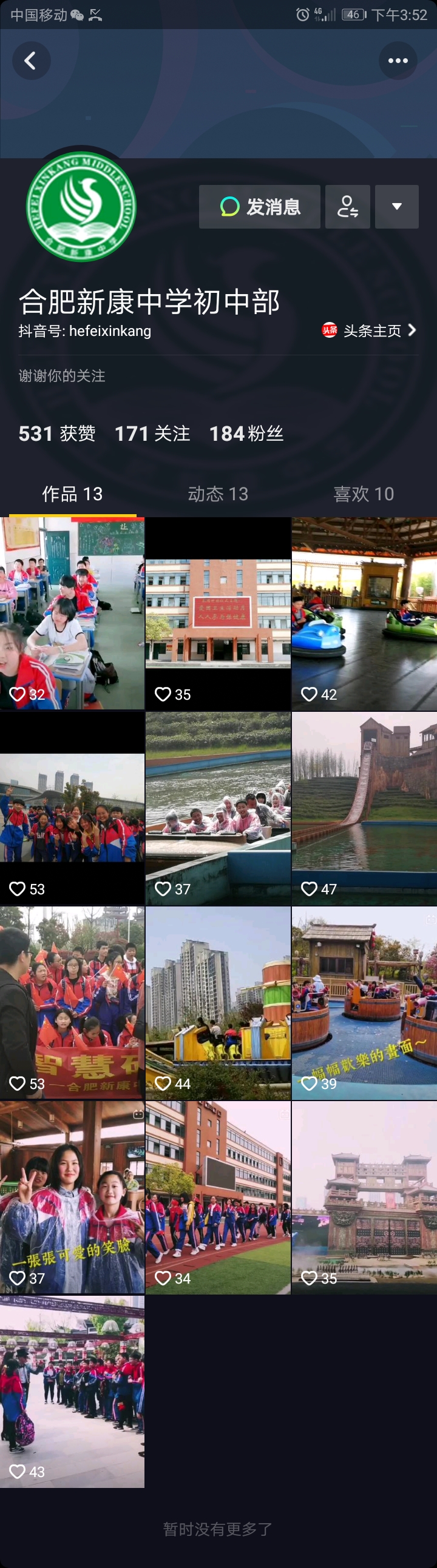This screenshot has height=1568, width=437.
Task: Open the school's profile avatar
Action: [x=81, y=207]
